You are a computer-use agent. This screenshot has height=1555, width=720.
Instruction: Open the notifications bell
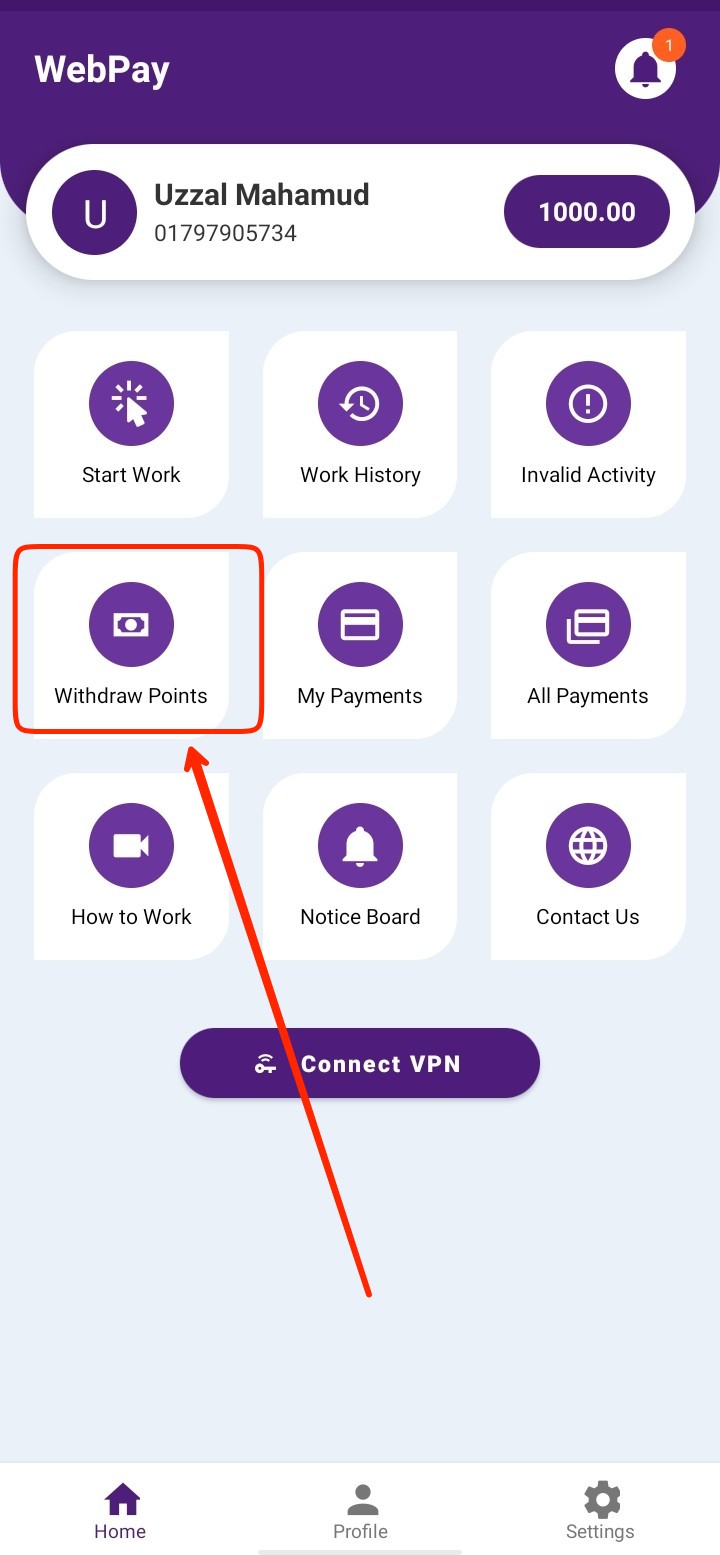[646, 68]
